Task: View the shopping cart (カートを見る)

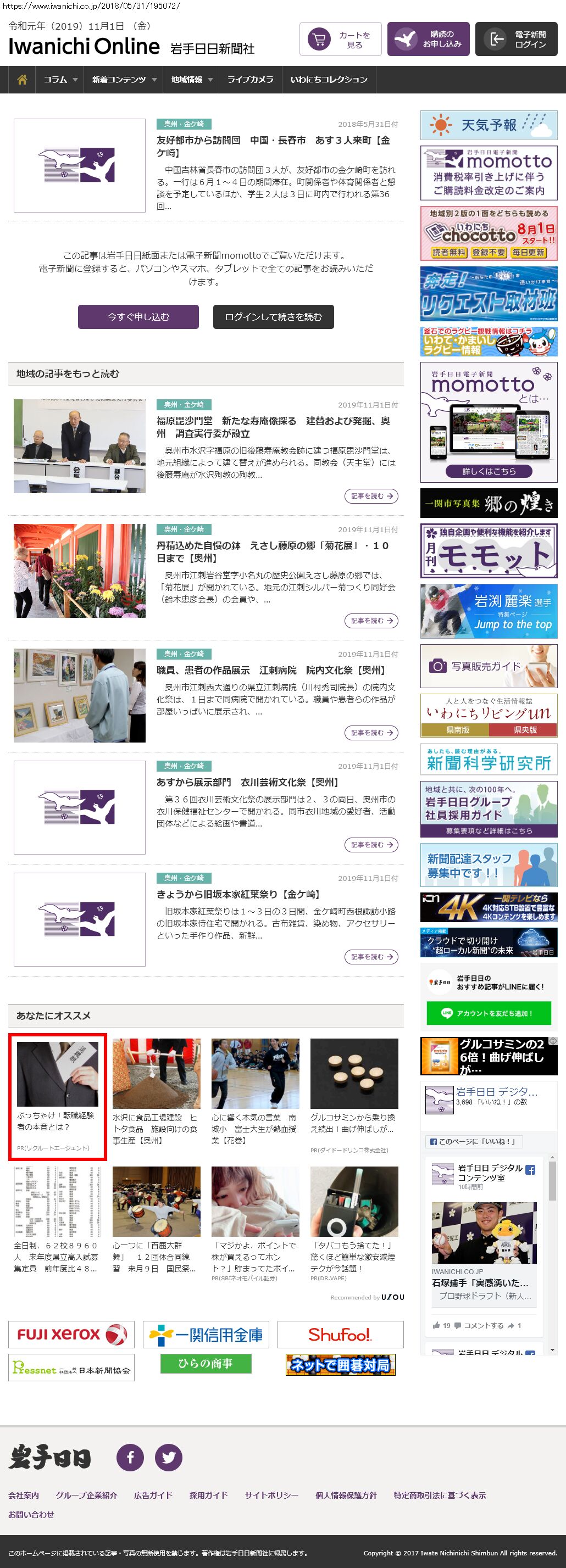Action: click(340, 40)
